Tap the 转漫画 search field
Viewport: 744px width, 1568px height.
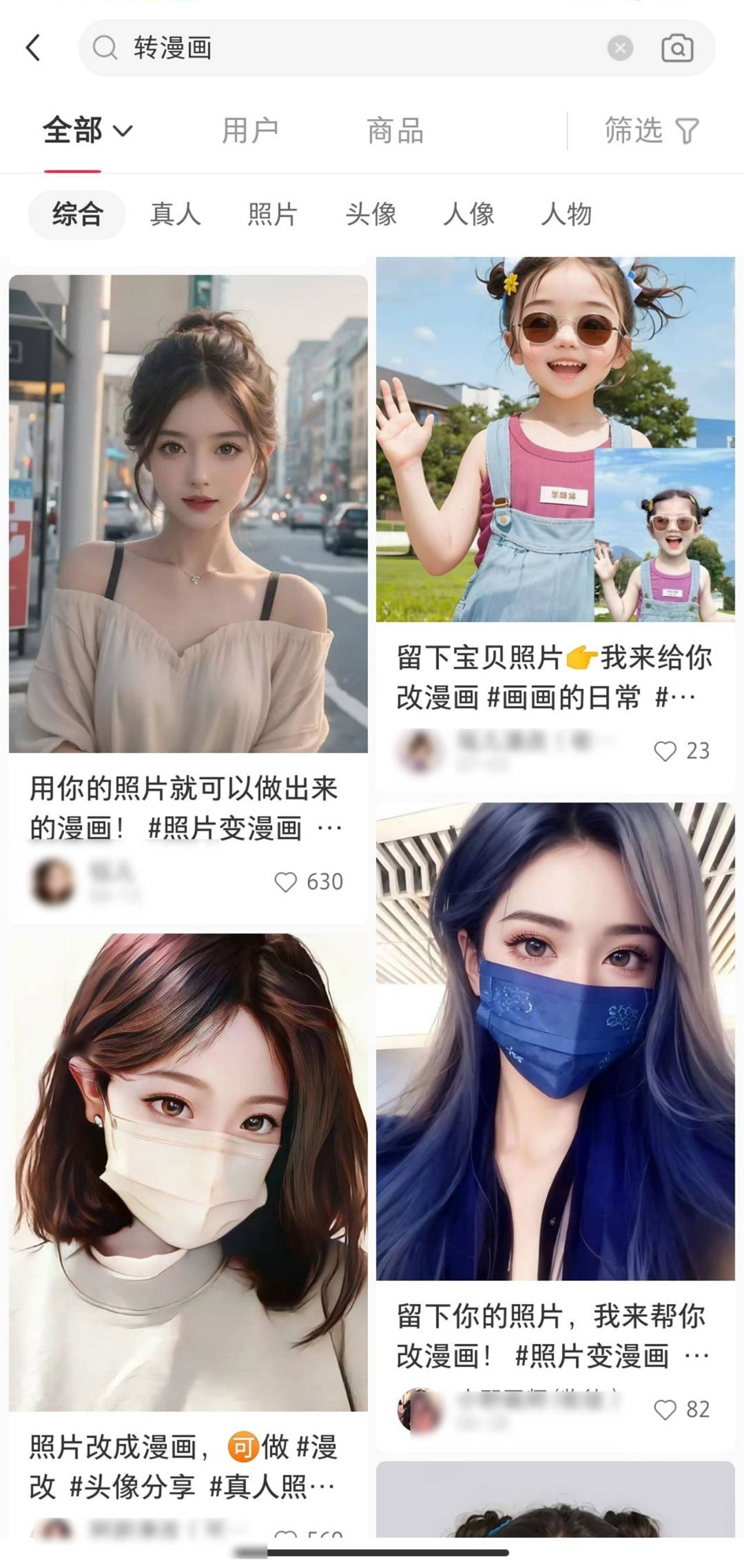[344, 48]
